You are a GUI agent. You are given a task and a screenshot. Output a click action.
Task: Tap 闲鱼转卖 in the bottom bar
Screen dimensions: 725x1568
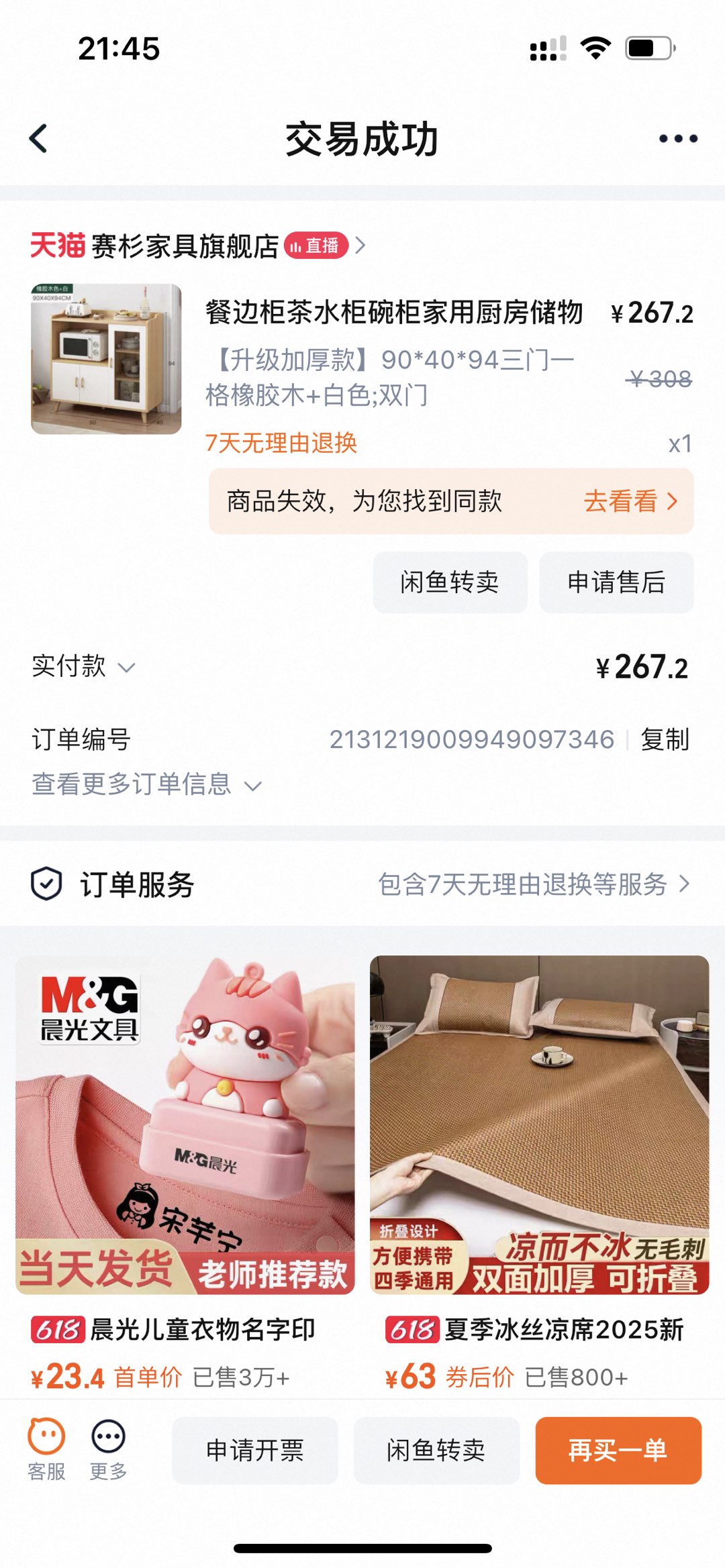click(x=436, y=1450)
